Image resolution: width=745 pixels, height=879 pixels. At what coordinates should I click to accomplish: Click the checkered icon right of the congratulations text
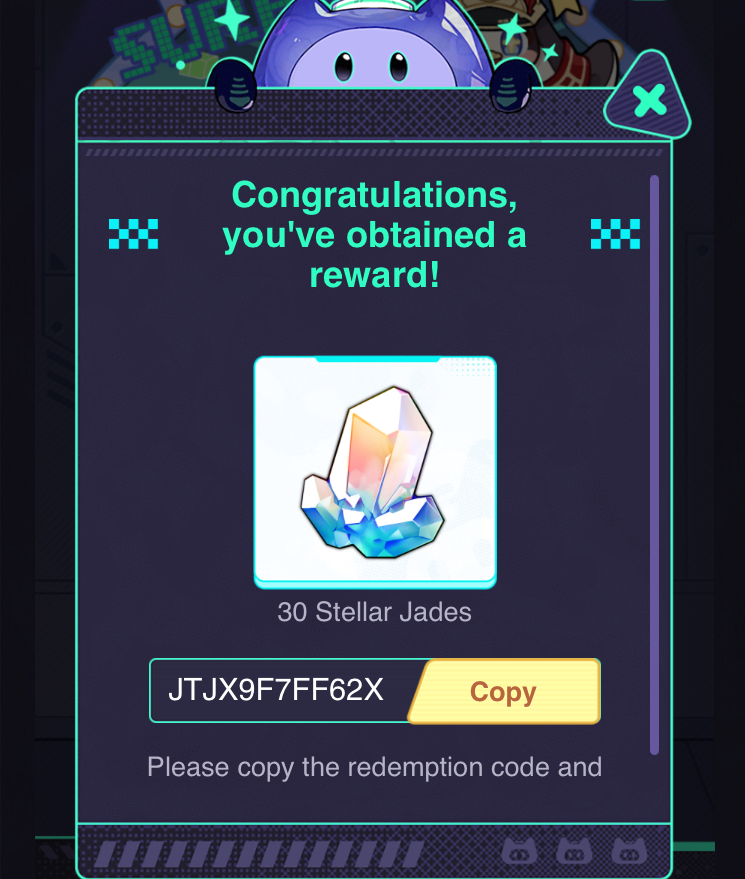click(x=616, y=234)
